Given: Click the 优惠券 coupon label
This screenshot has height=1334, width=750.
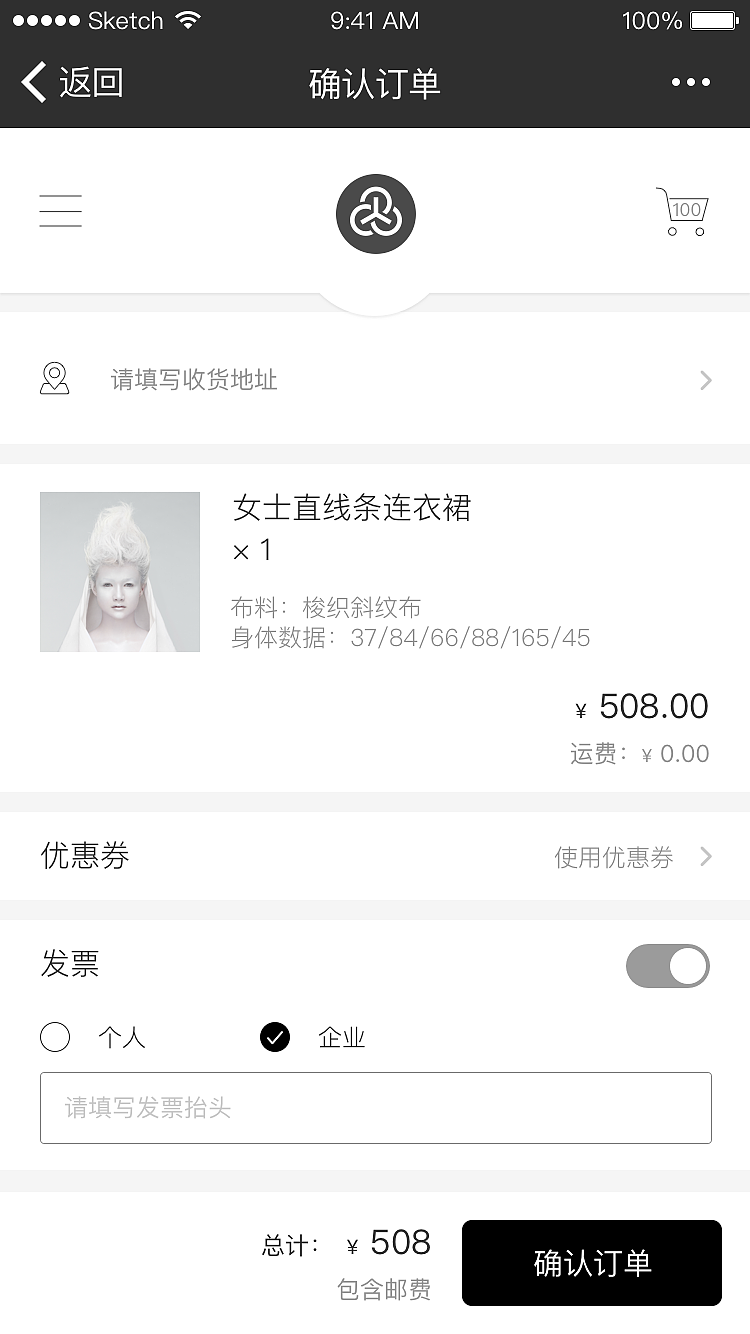Looking at the screenshot, I should tap(85, 856).
